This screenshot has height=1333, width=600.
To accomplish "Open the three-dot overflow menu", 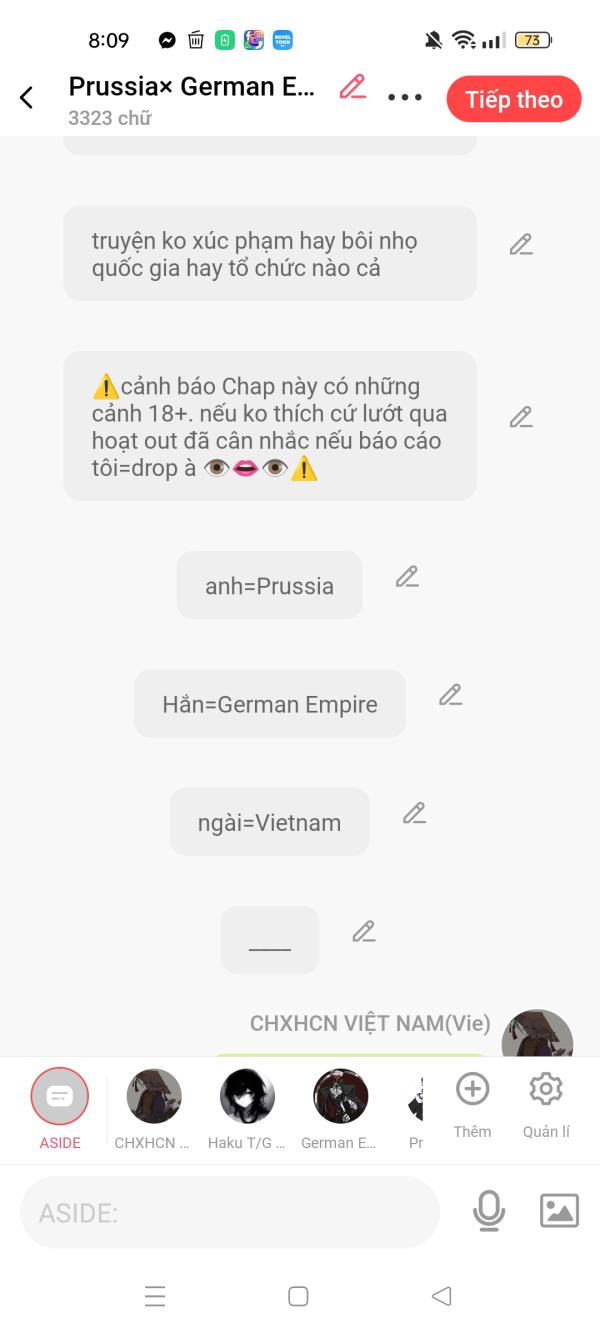I will point(405,97).
